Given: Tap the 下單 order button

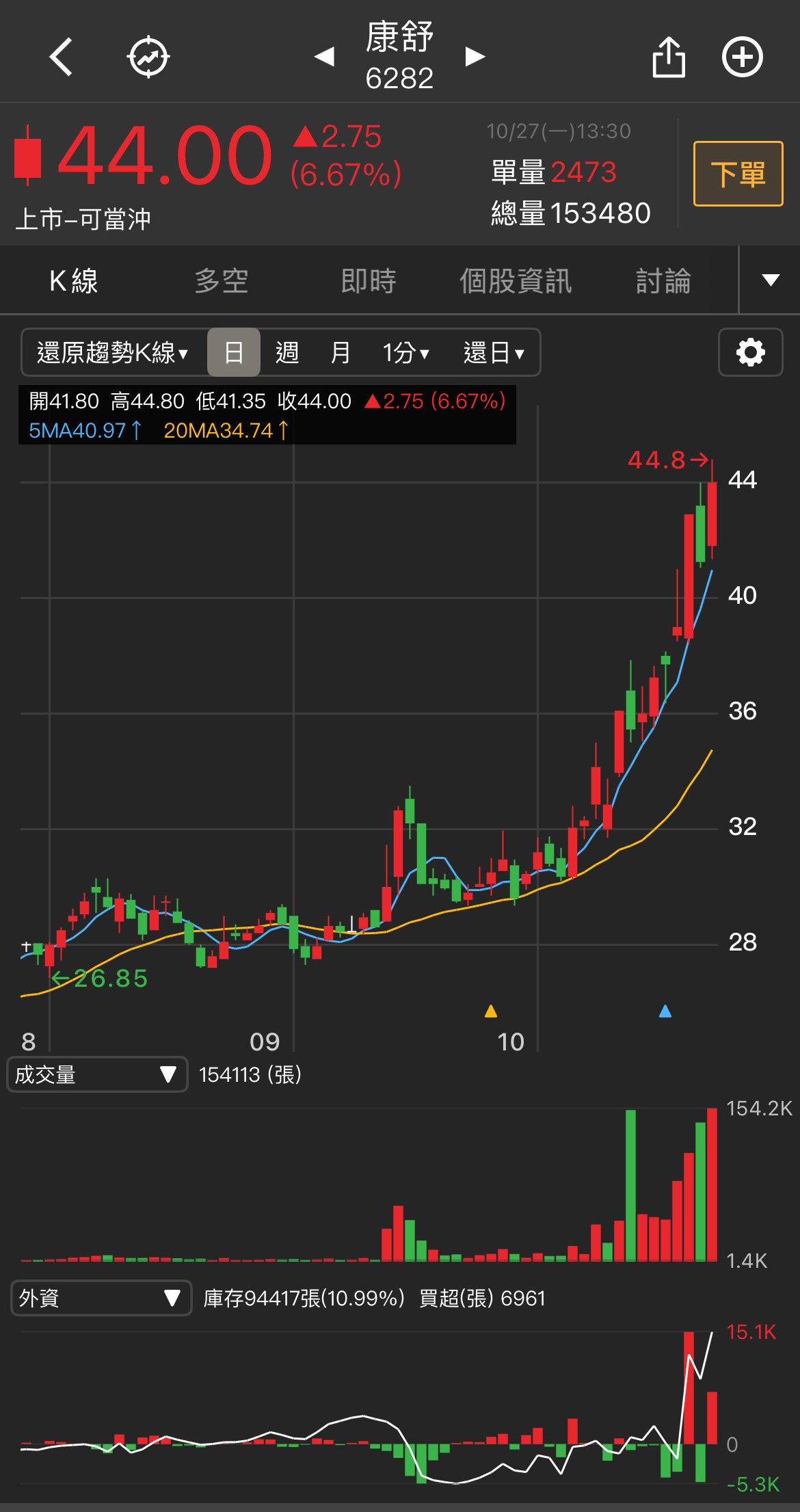Looking at the screenshot, I should click(x=738, y=174).
